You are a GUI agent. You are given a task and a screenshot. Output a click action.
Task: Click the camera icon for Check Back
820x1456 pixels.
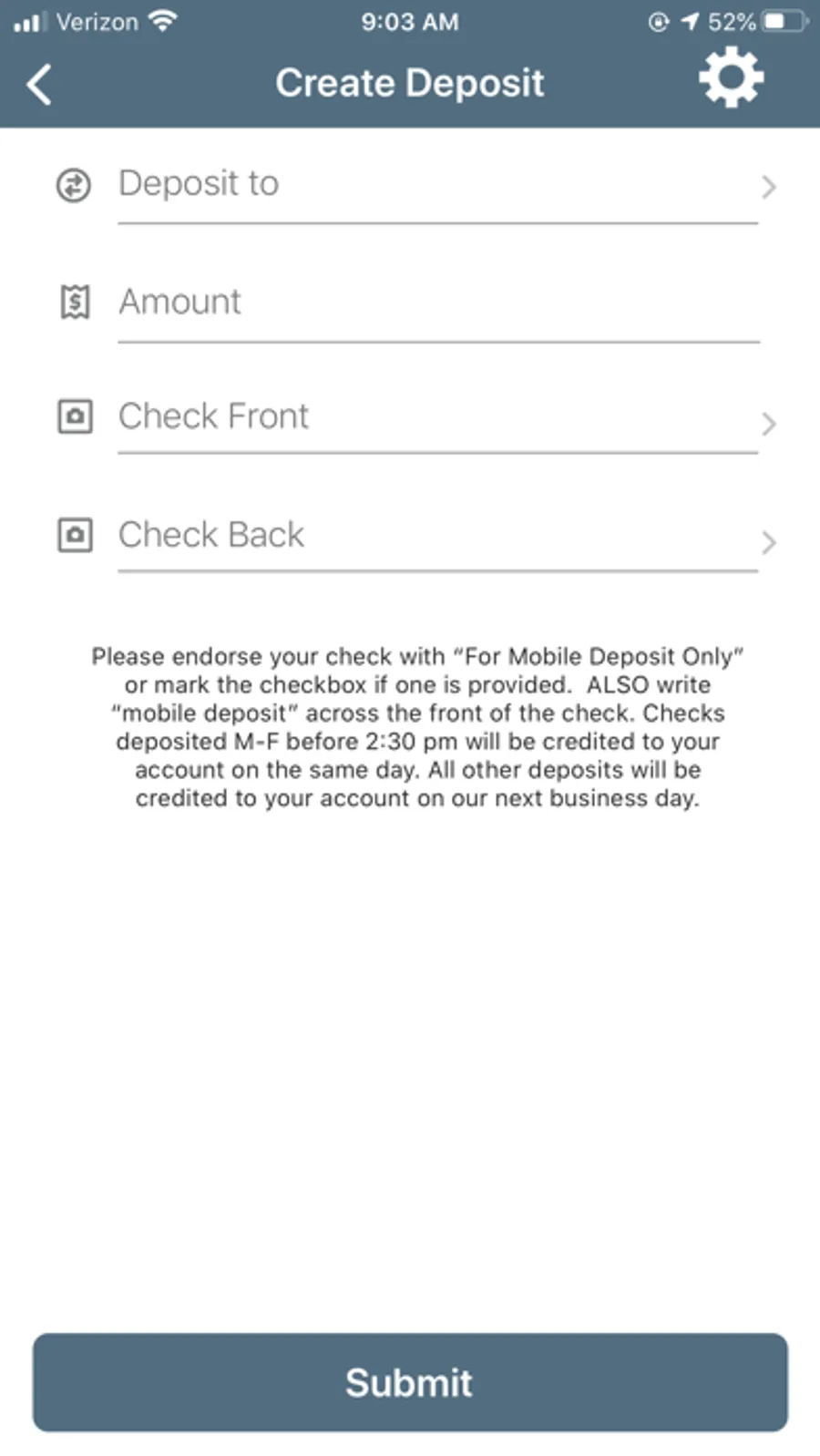[74, 535]
